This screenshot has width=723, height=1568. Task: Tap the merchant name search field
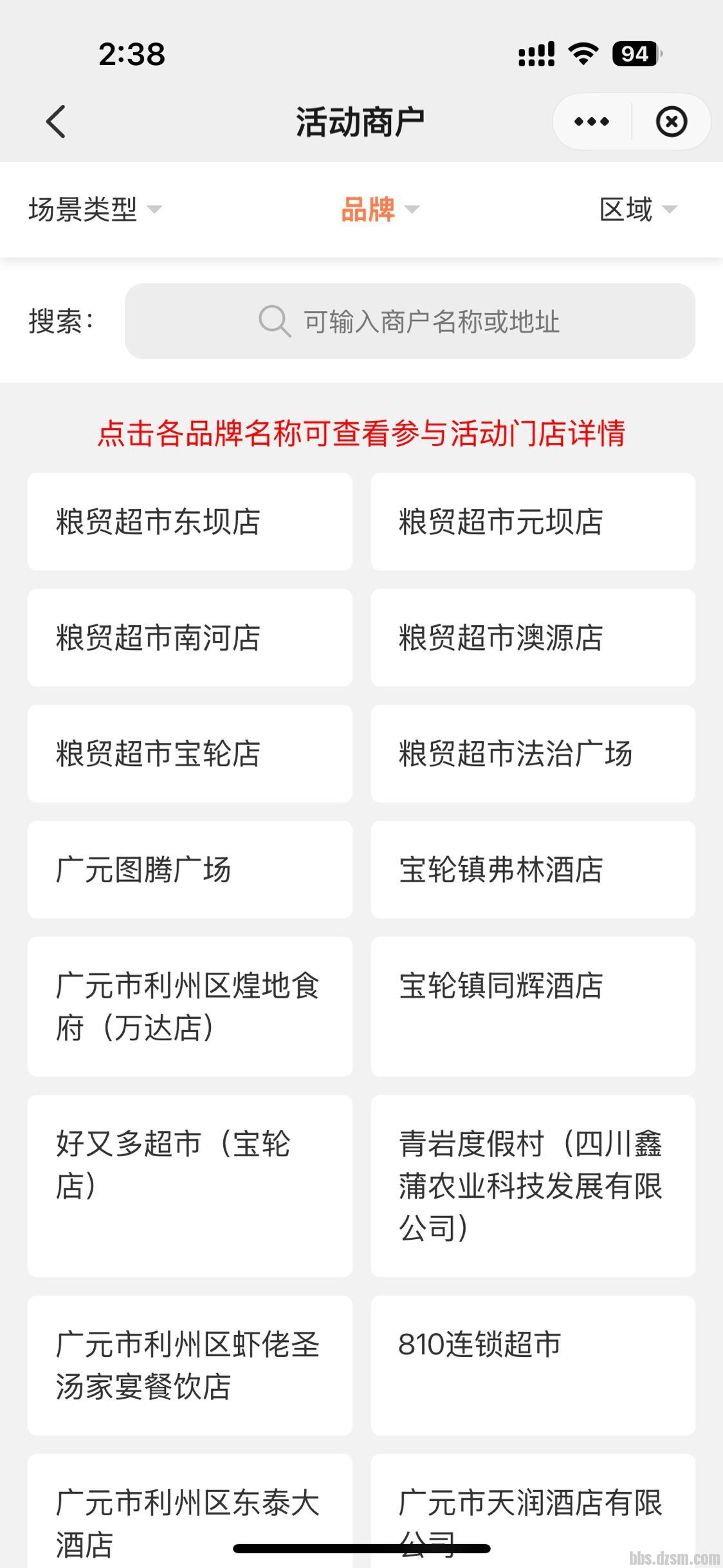pyautogui.click(x=410, y=321)
